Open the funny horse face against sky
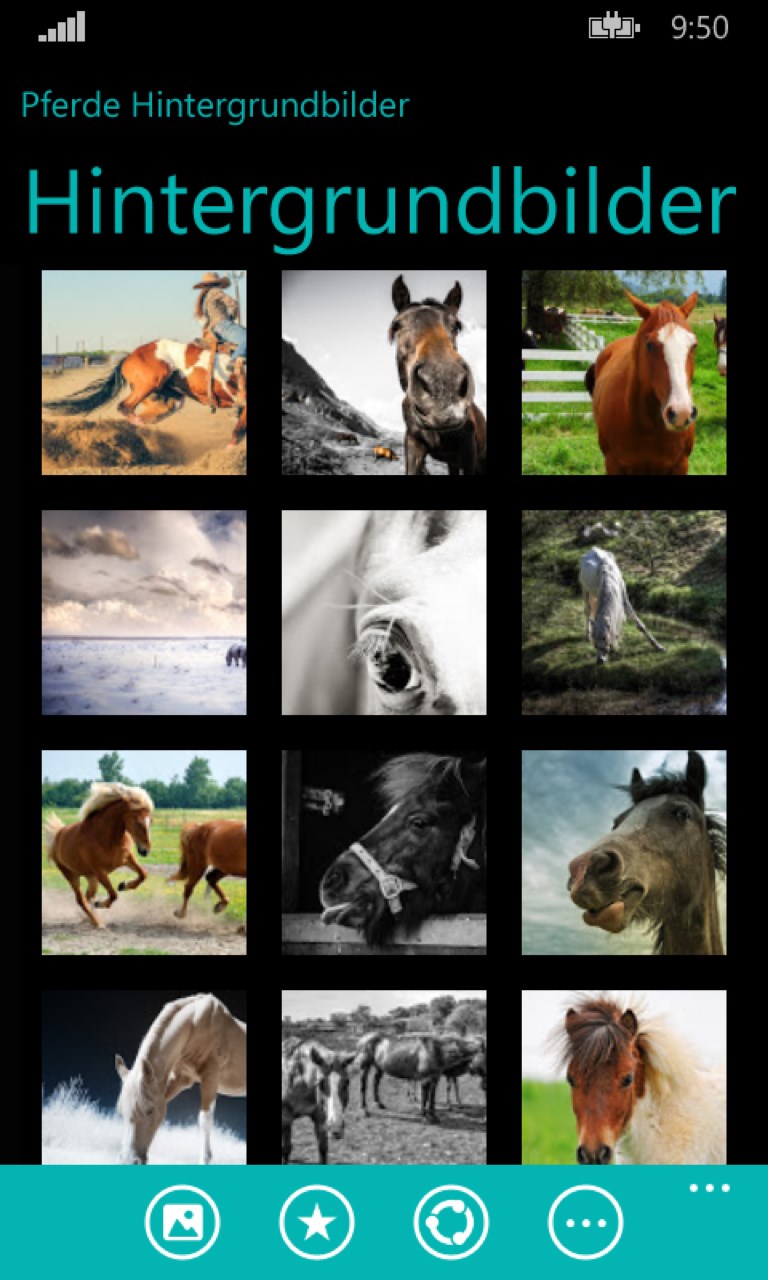The height and width of the screenshot is (1280, 768). click(x=624, y=852)
